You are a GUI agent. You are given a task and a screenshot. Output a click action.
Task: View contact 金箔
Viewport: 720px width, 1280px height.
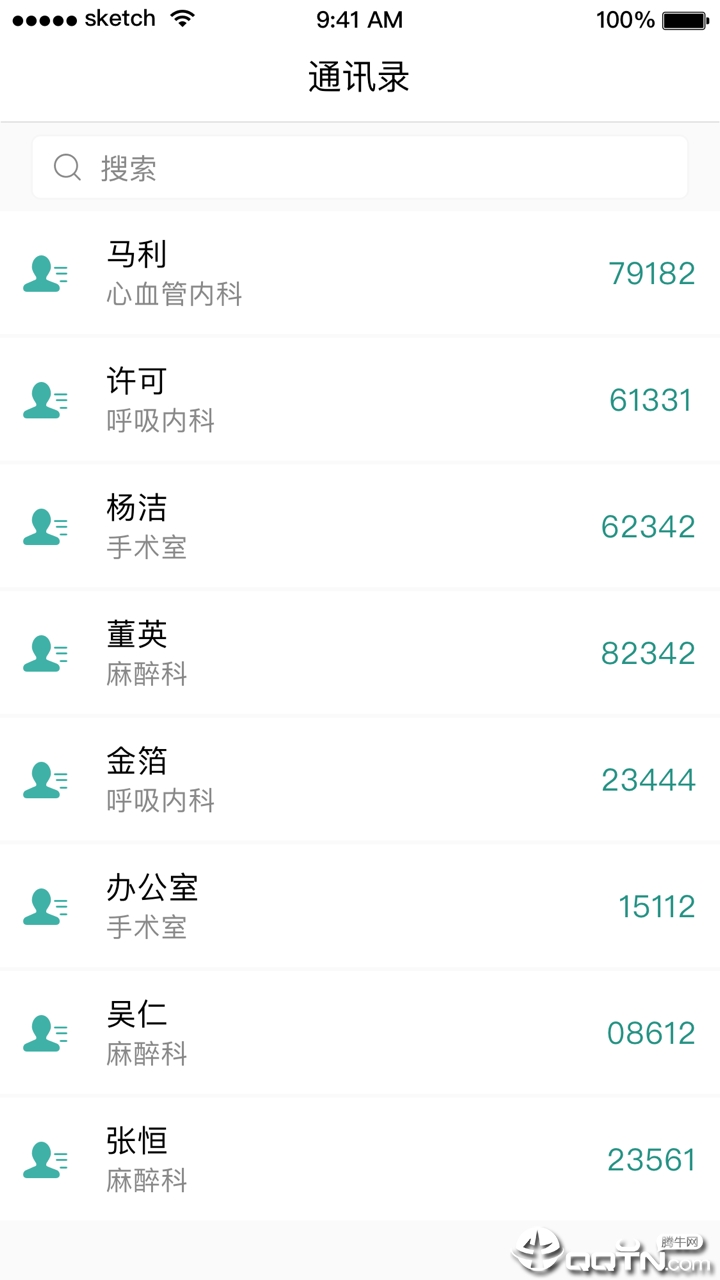point(360,780)
